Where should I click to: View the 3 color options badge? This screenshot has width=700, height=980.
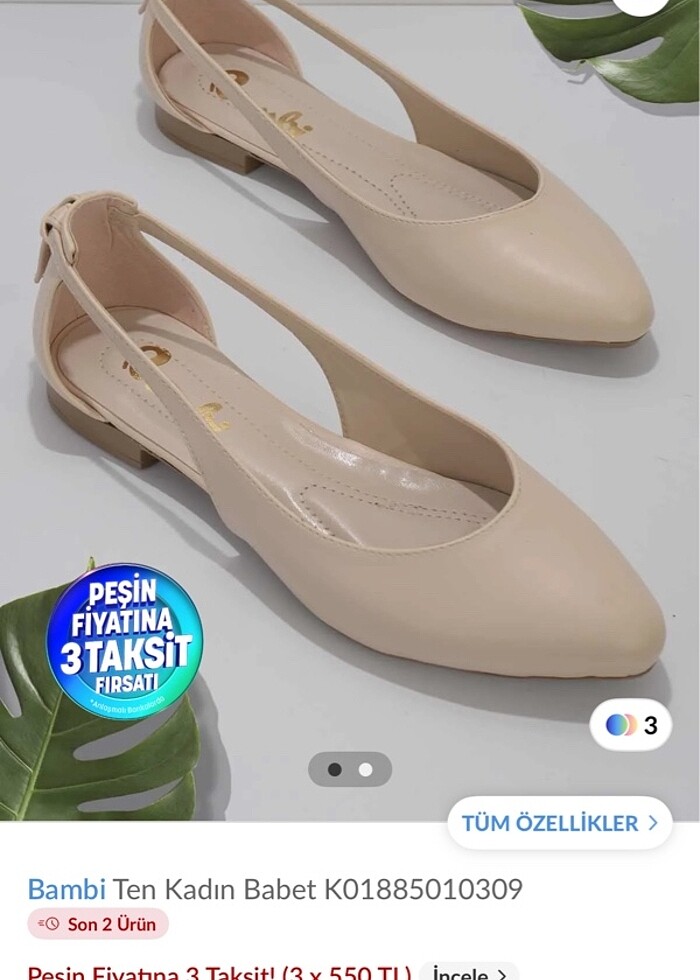point(631,725)
